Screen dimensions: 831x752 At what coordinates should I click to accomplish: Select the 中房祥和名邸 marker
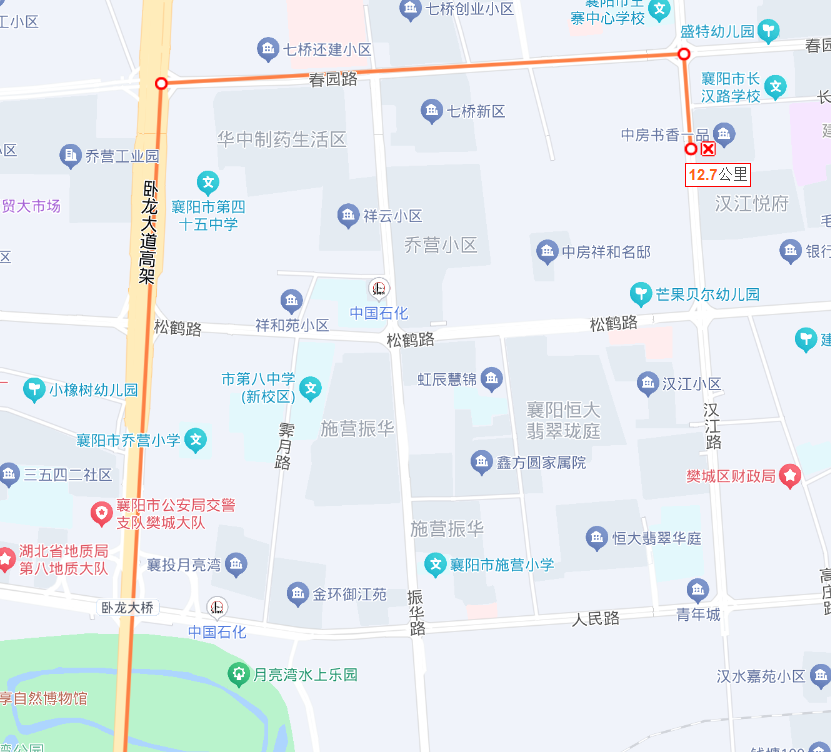[x=546, y=251]
